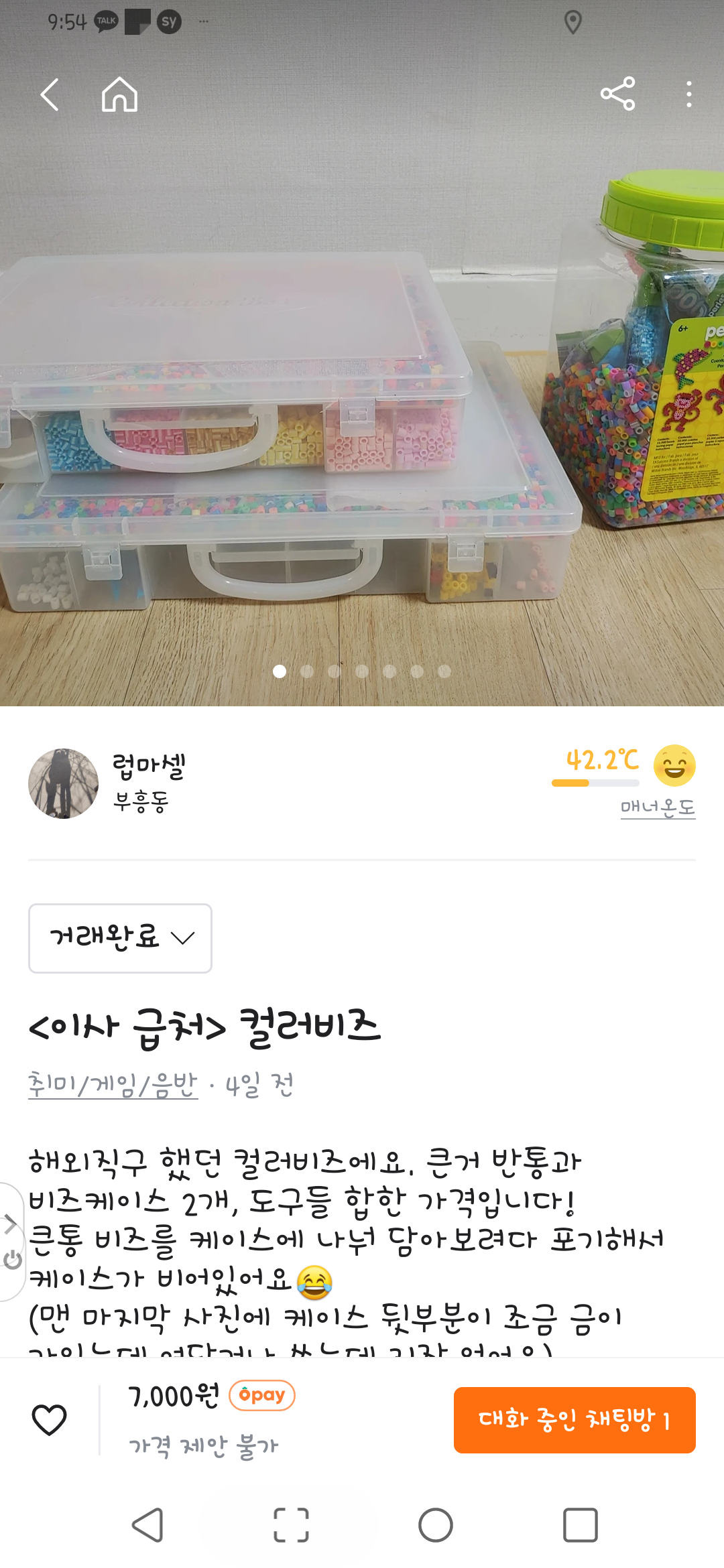Viewport: 724px width, 1568px height.
Task: Tap the 매너온도 link
Action: tap(657, 807)
